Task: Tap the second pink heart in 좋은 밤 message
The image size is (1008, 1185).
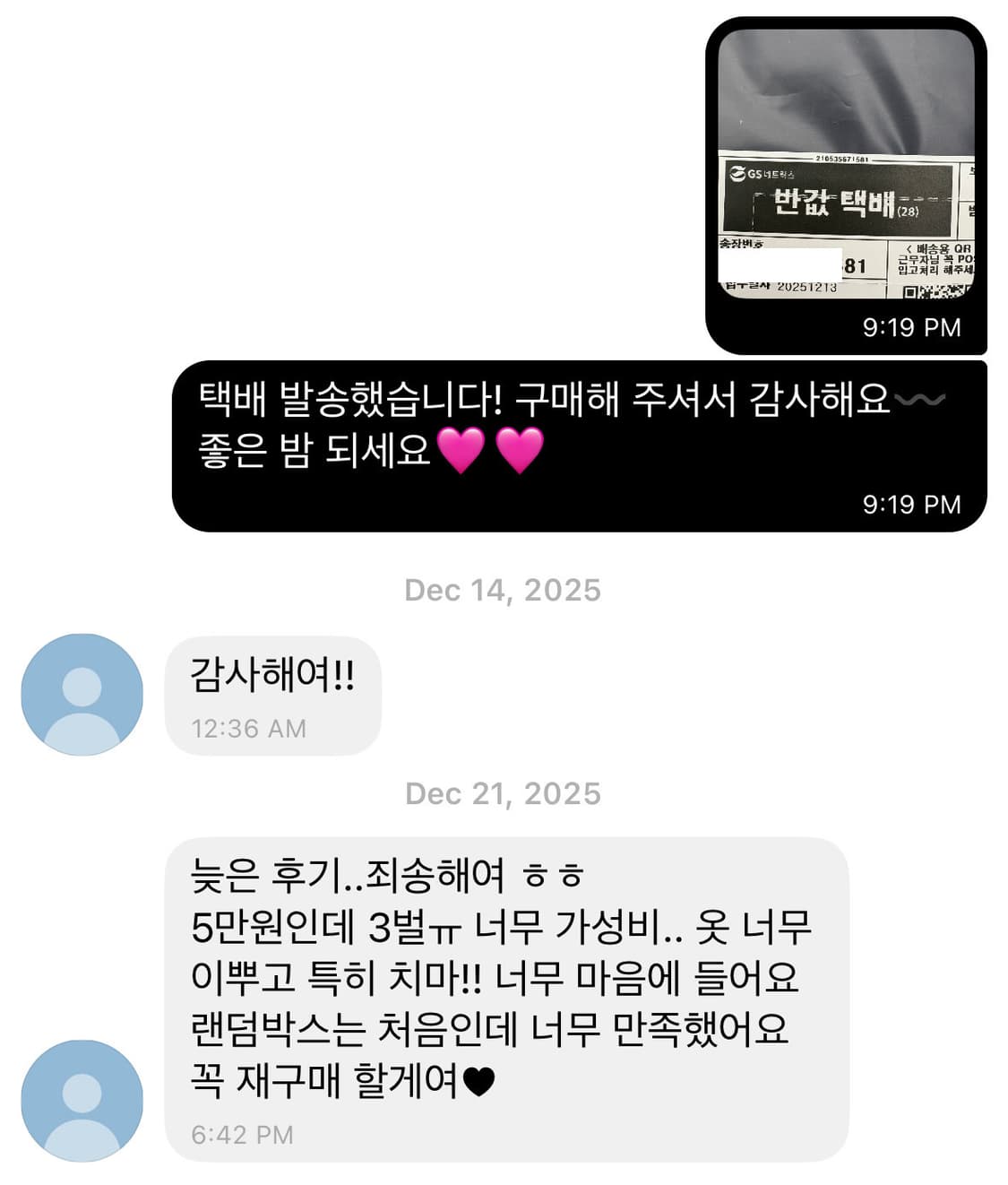Action: (520, 450)
